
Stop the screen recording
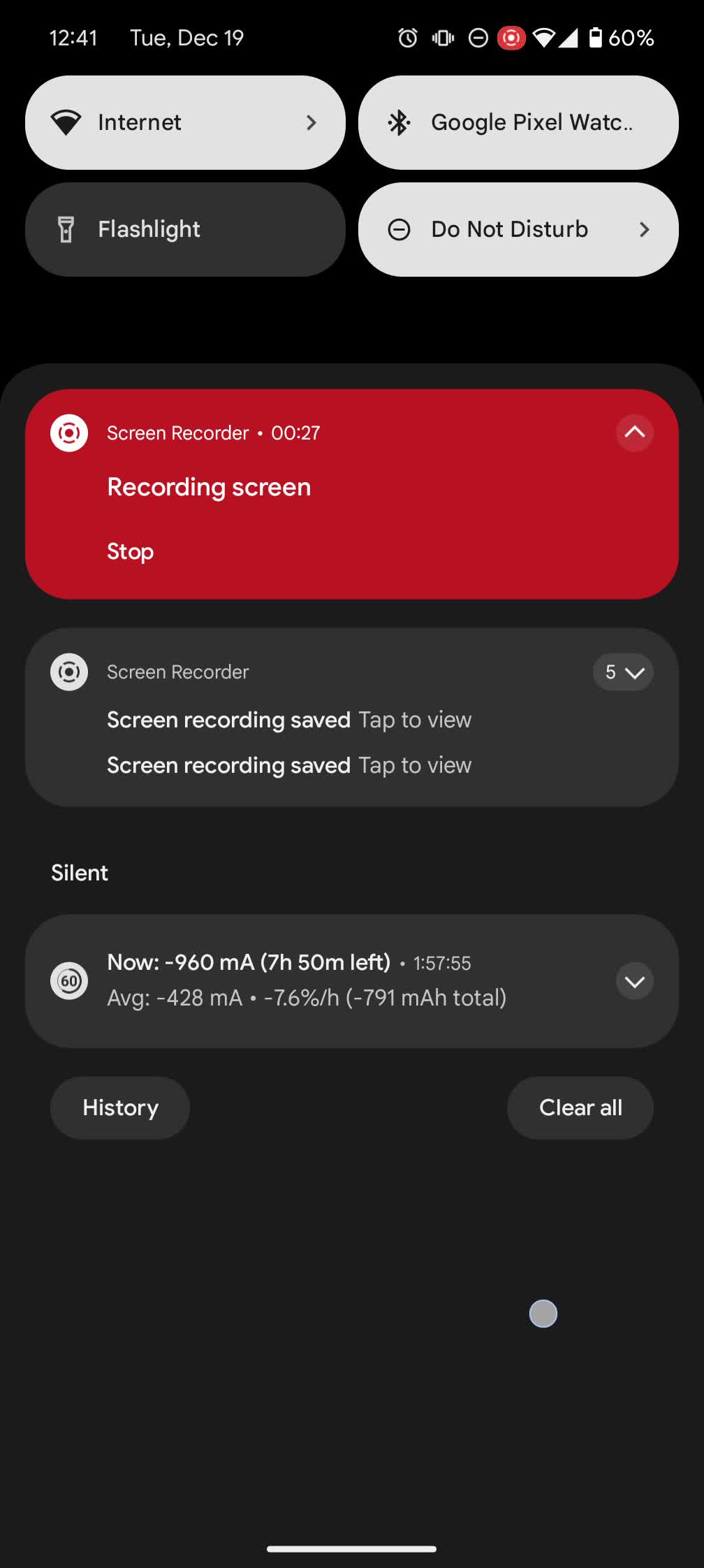click(x=131, y=551)
